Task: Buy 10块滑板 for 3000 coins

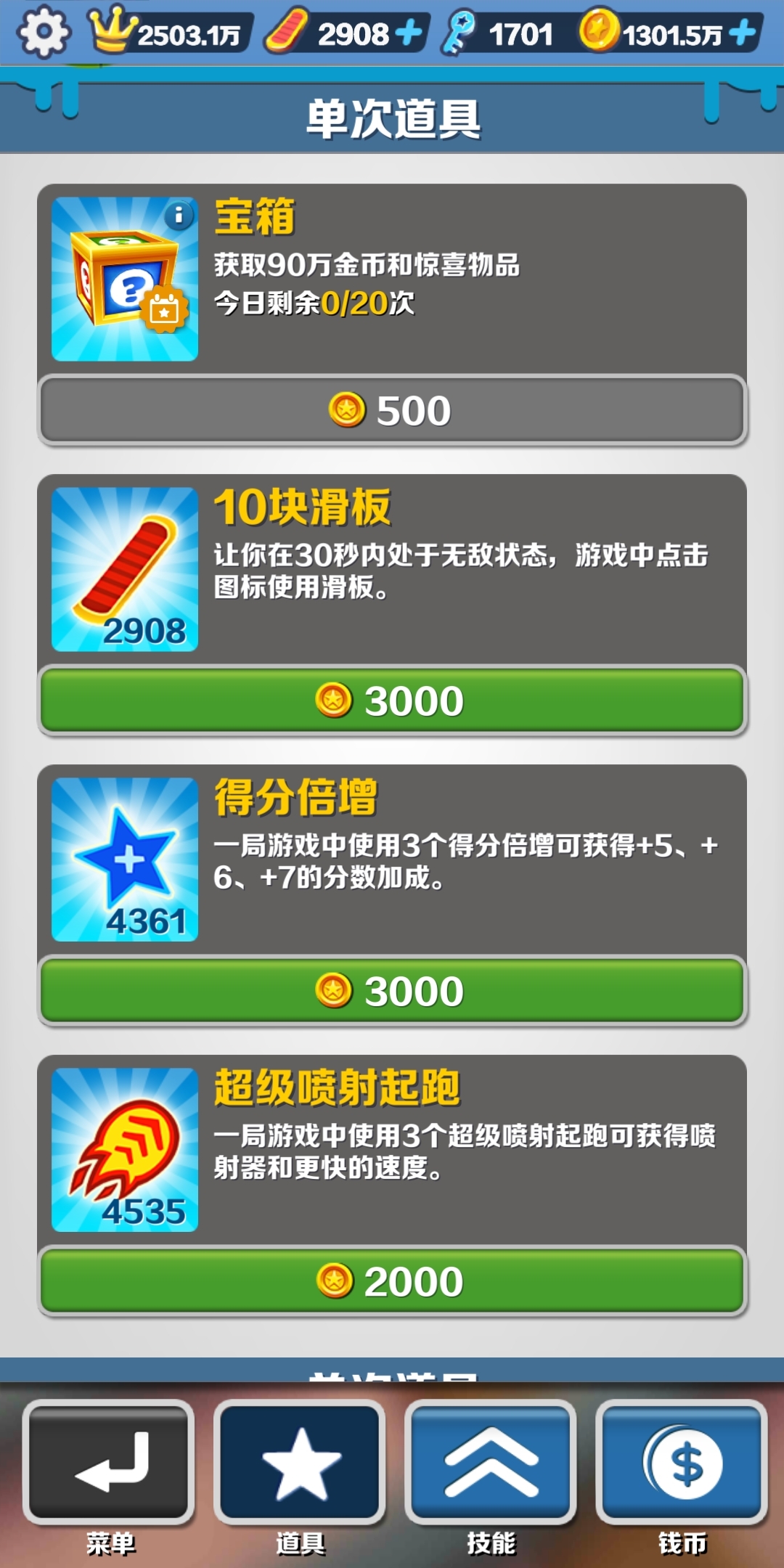Action: click(392, 701)
